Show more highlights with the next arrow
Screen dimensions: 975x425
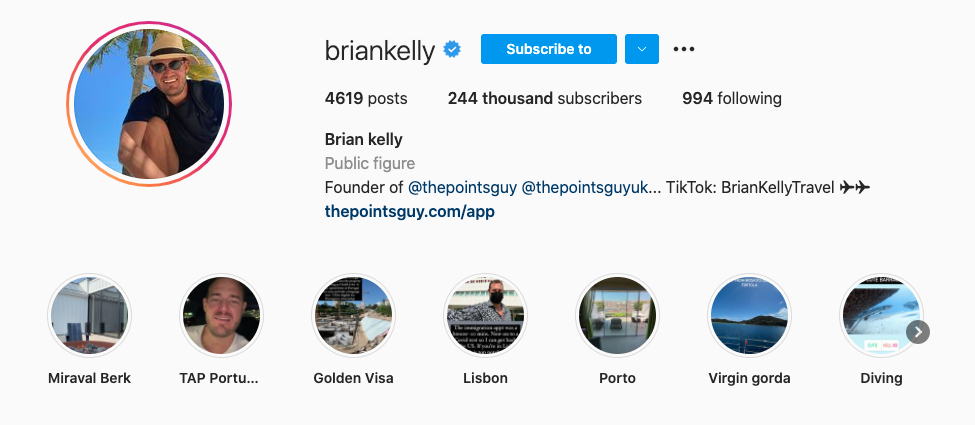(918, 332)
